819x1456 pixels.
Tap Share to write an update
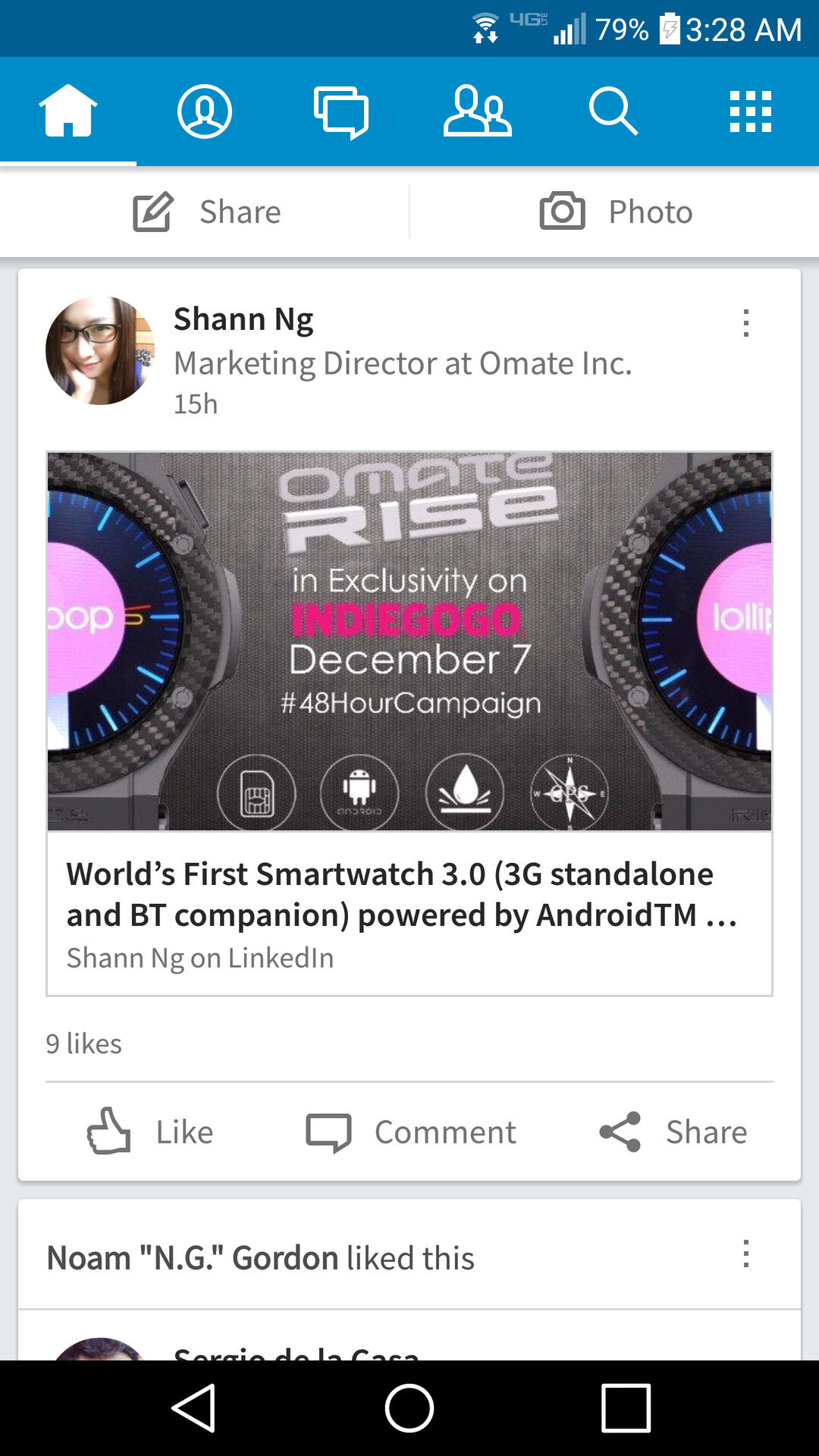(205, 212)
